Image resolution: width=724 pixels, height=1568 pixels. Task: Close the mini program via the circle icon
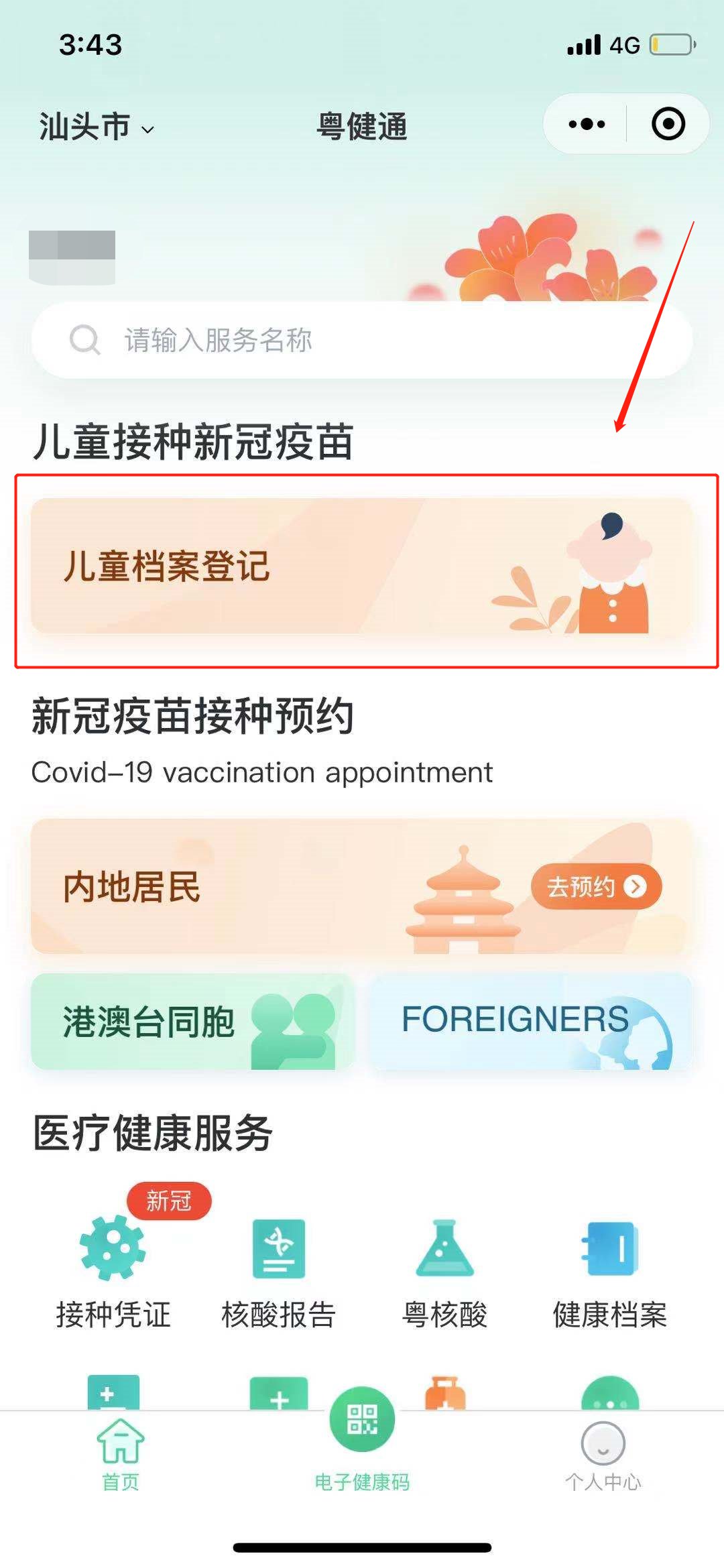click(x=668, y=124)
